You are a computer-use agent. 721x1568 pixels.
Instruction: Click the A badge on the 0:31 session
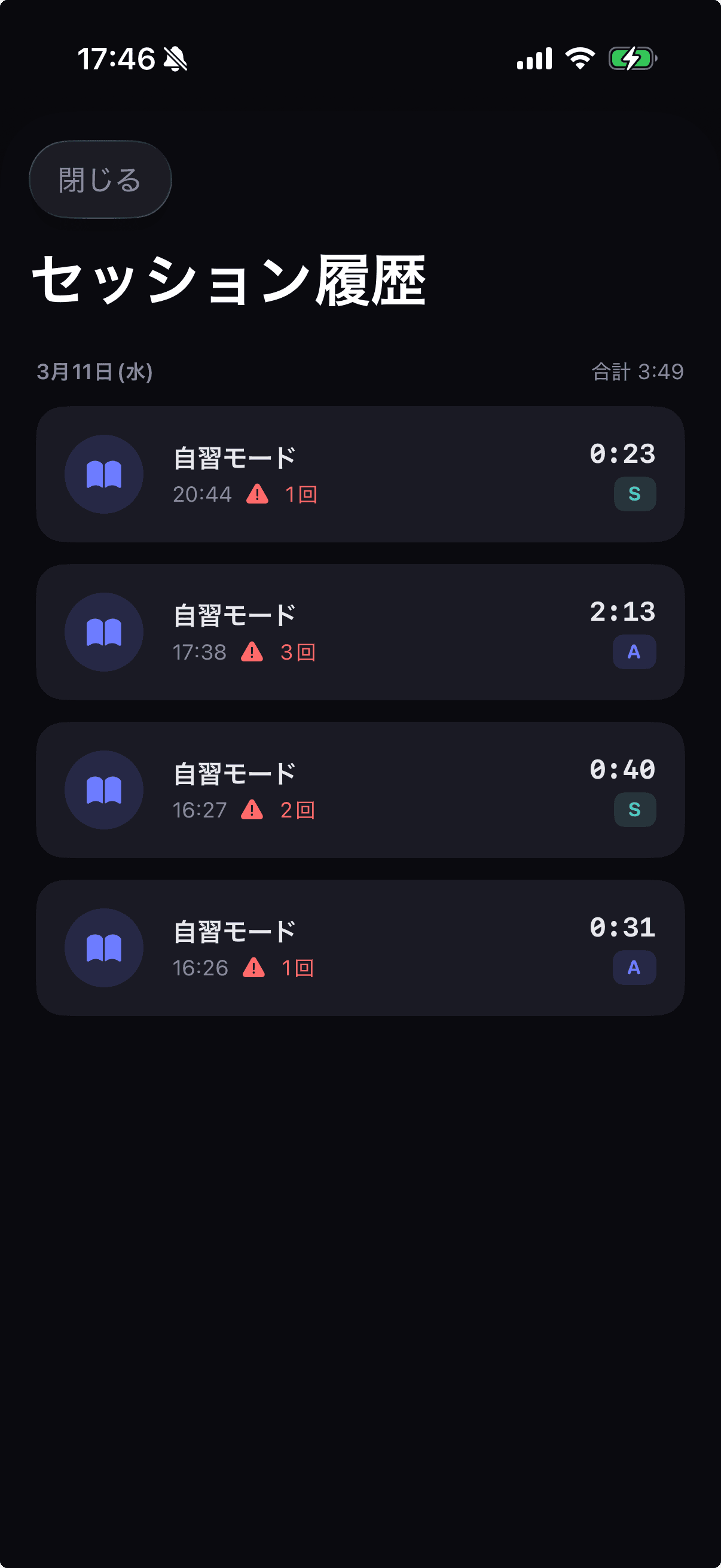tap(634, 967)
